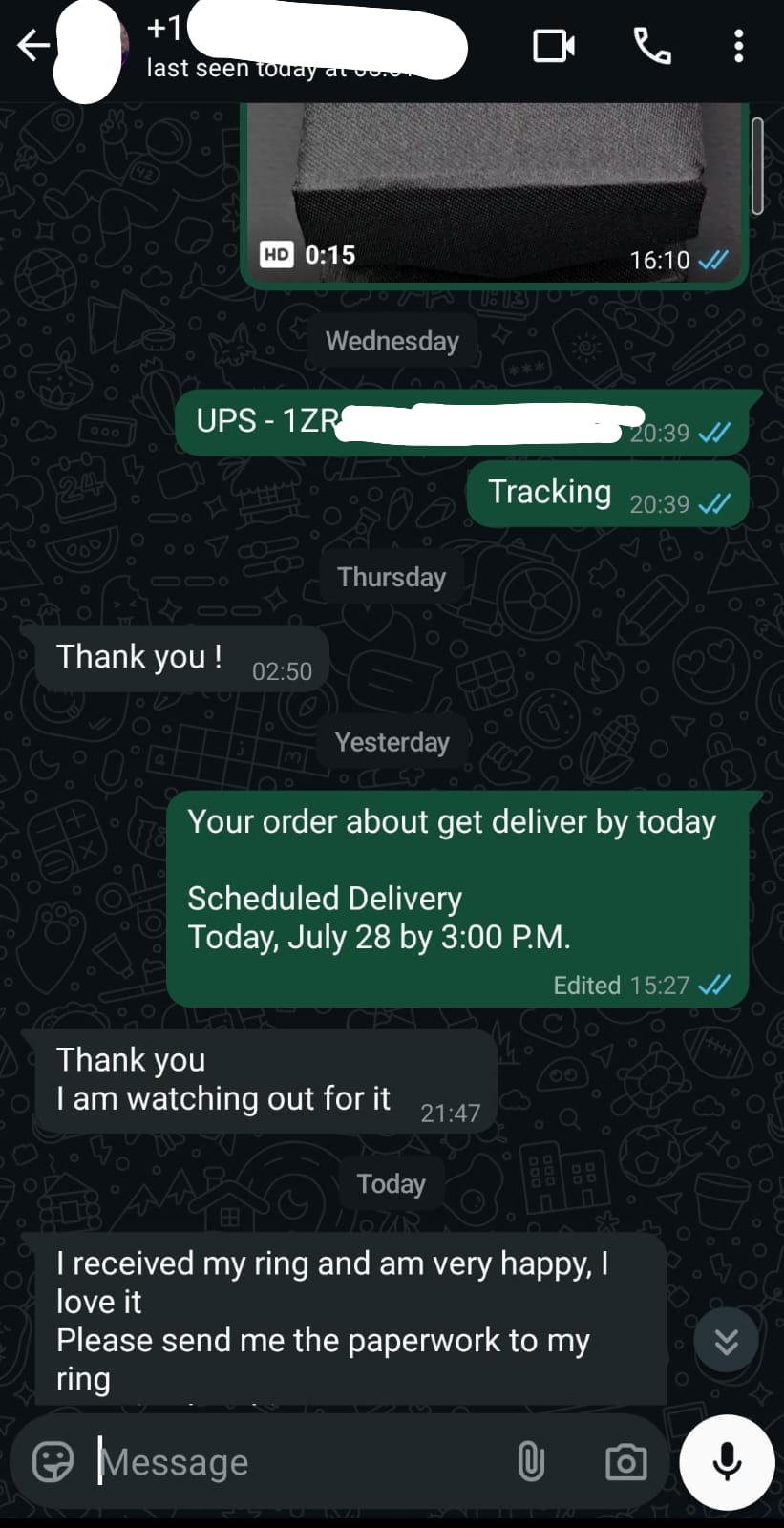Open the camera from the message bar
This screenshot has width=784, height=1528.
[x=625, y=1461]
